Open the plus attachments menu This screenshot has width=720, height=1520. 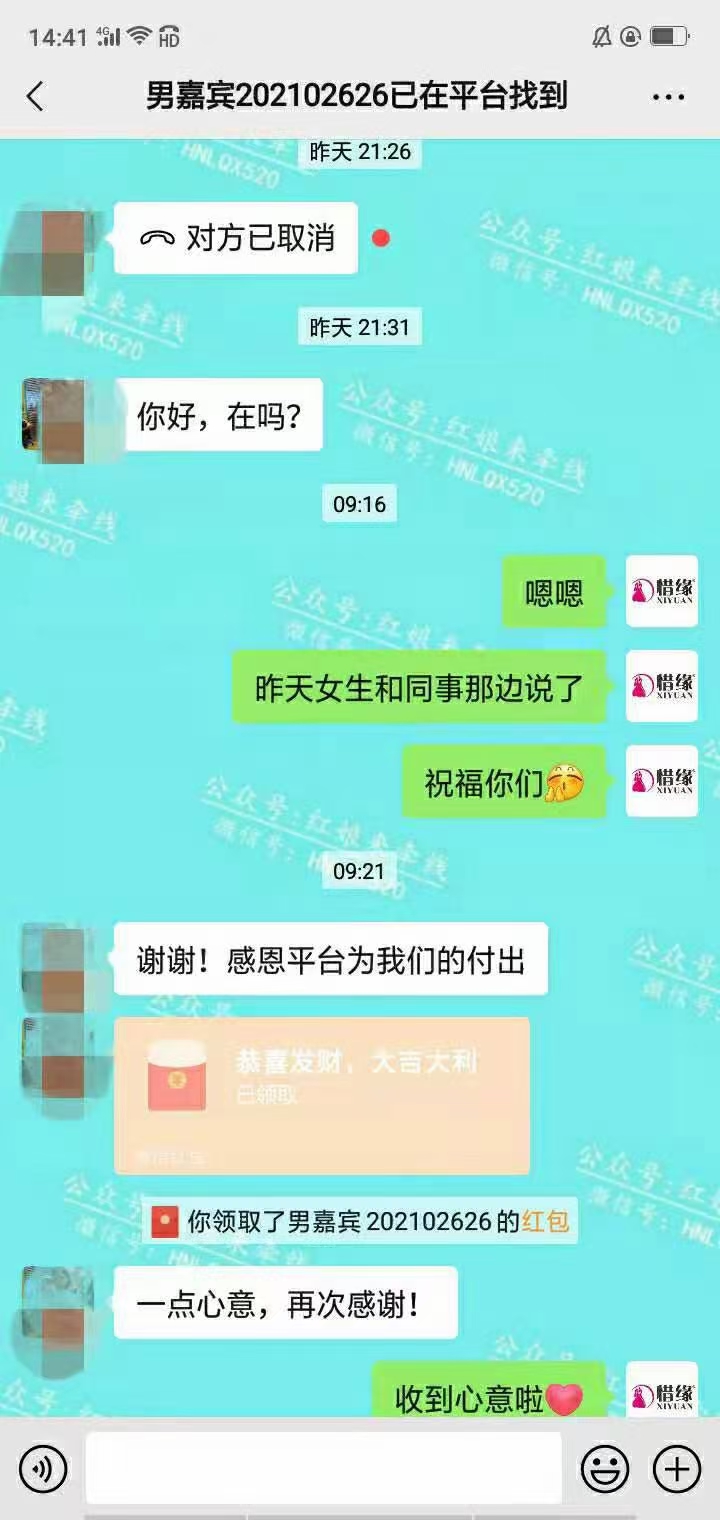(x=676, y=1469)
